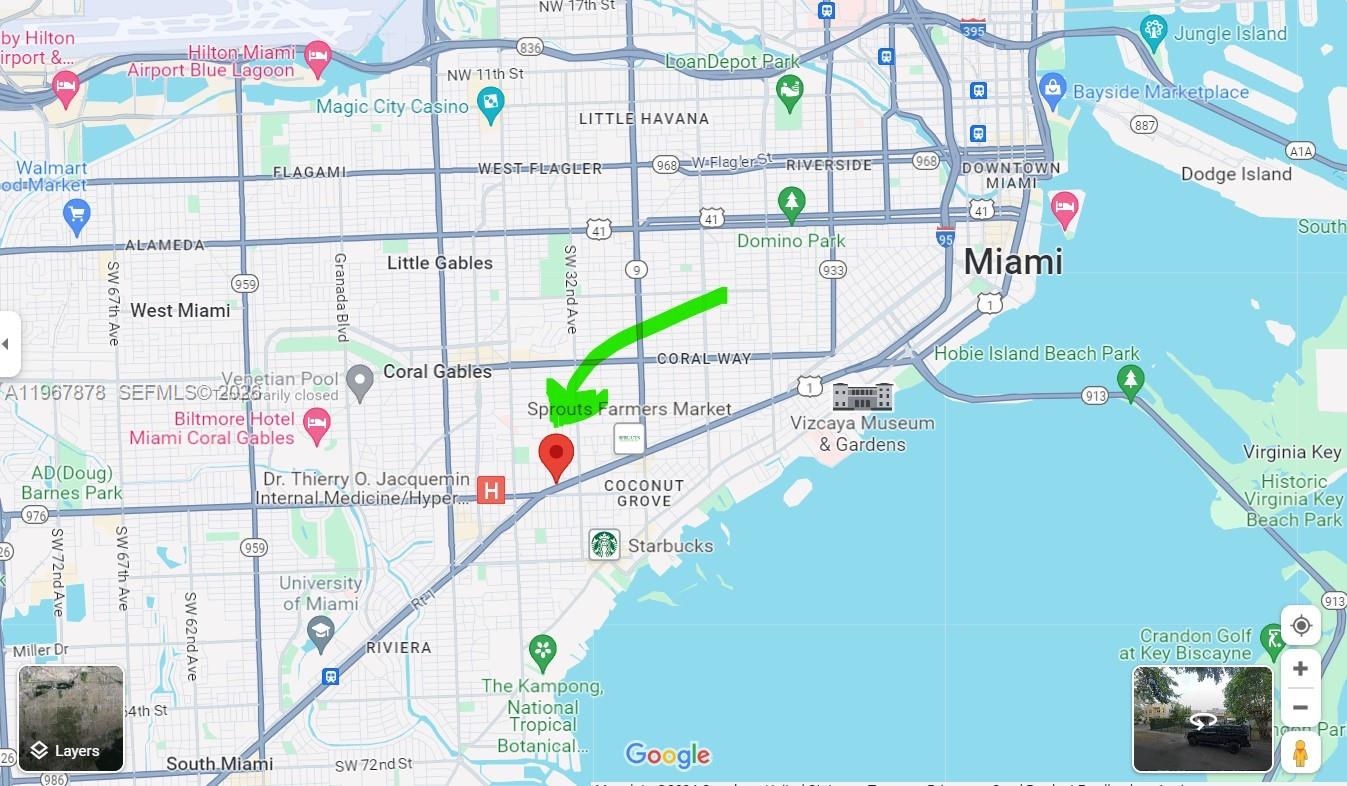Zoom out of the map
The width and height of the screenshot is (1347, 786).
[x=1300, y=707]
